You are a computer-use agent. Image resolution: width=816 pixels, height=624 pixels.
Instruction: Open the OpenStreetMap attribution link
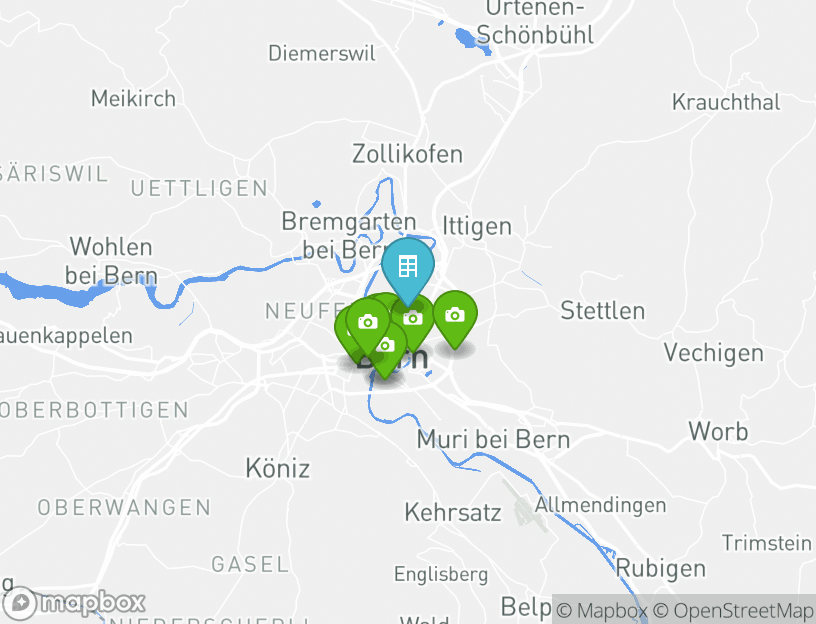(734, 610)
